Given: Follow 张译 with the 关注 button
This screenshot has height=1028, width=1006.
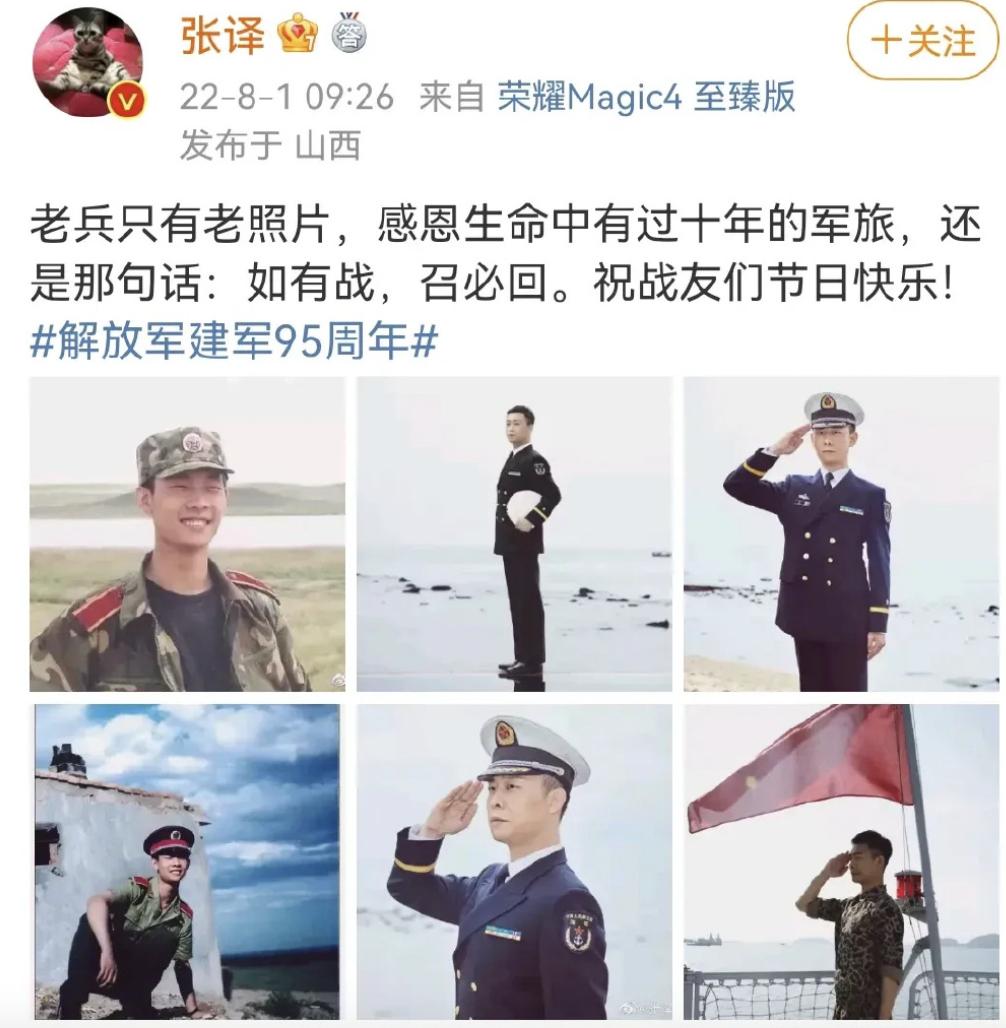Looking at the screenshot, I should [x=922, y=41].
